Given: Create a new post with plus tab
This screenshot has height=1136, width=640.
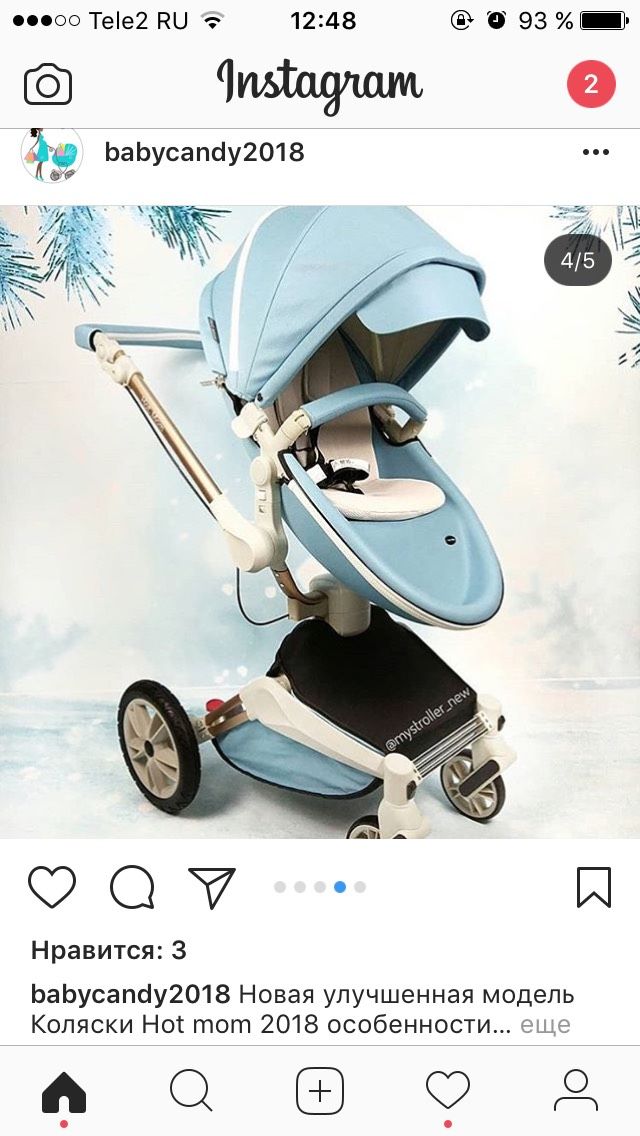Looking at the screenshot, I should [x=320, y=1091].
